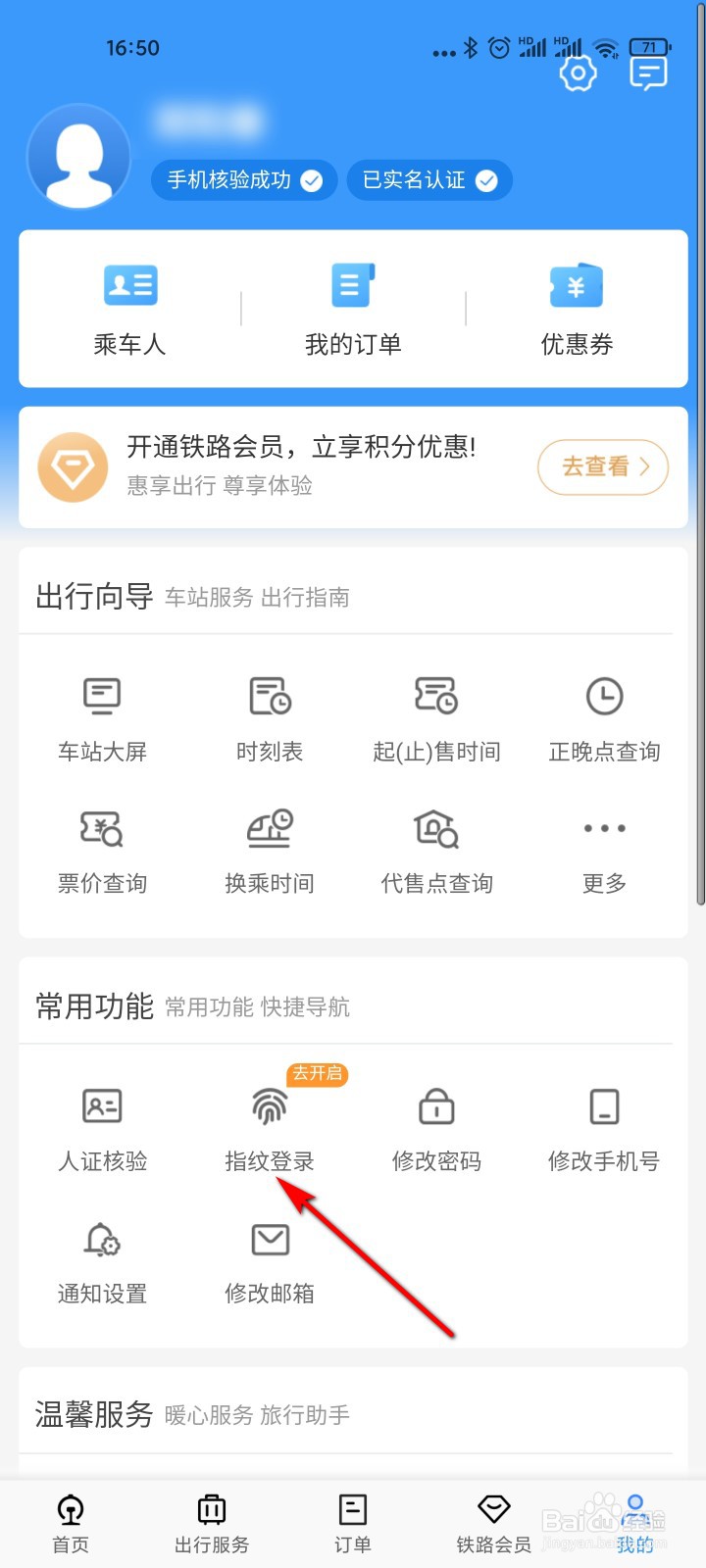
Task: Open the 我的订单 my orders icon
Action: pos(353,284)
